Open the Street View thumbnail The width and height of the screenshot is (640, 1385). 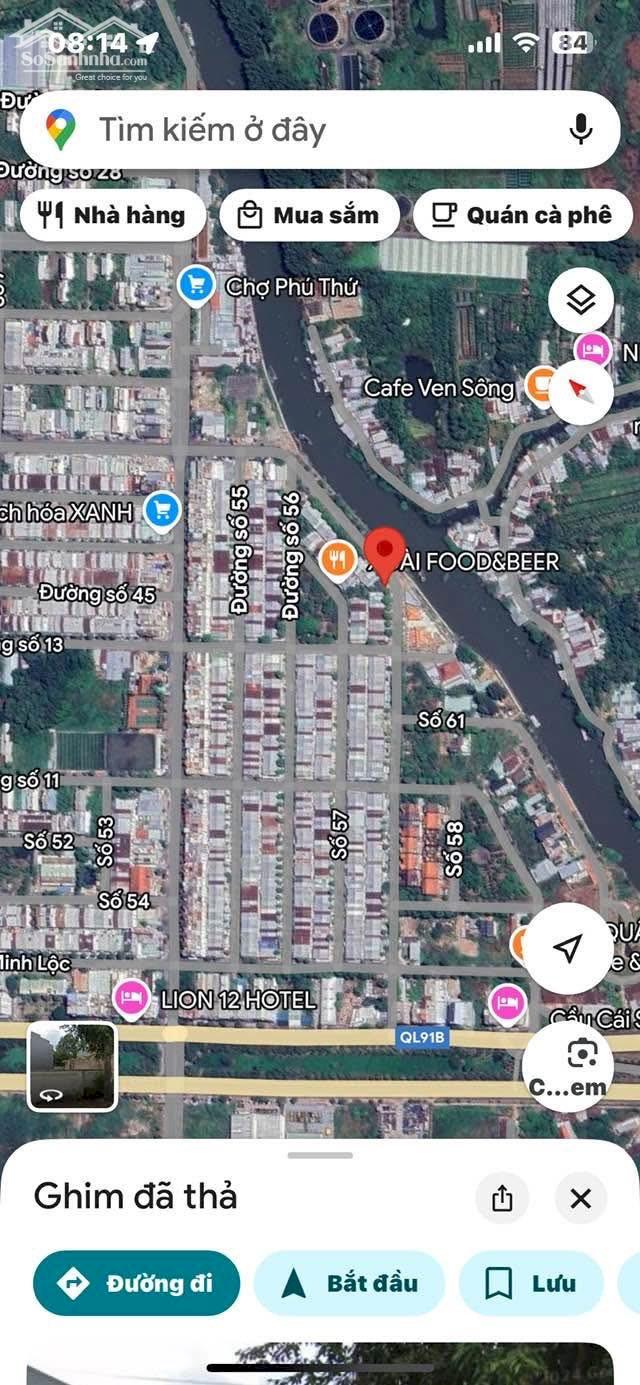point(72,1066)
